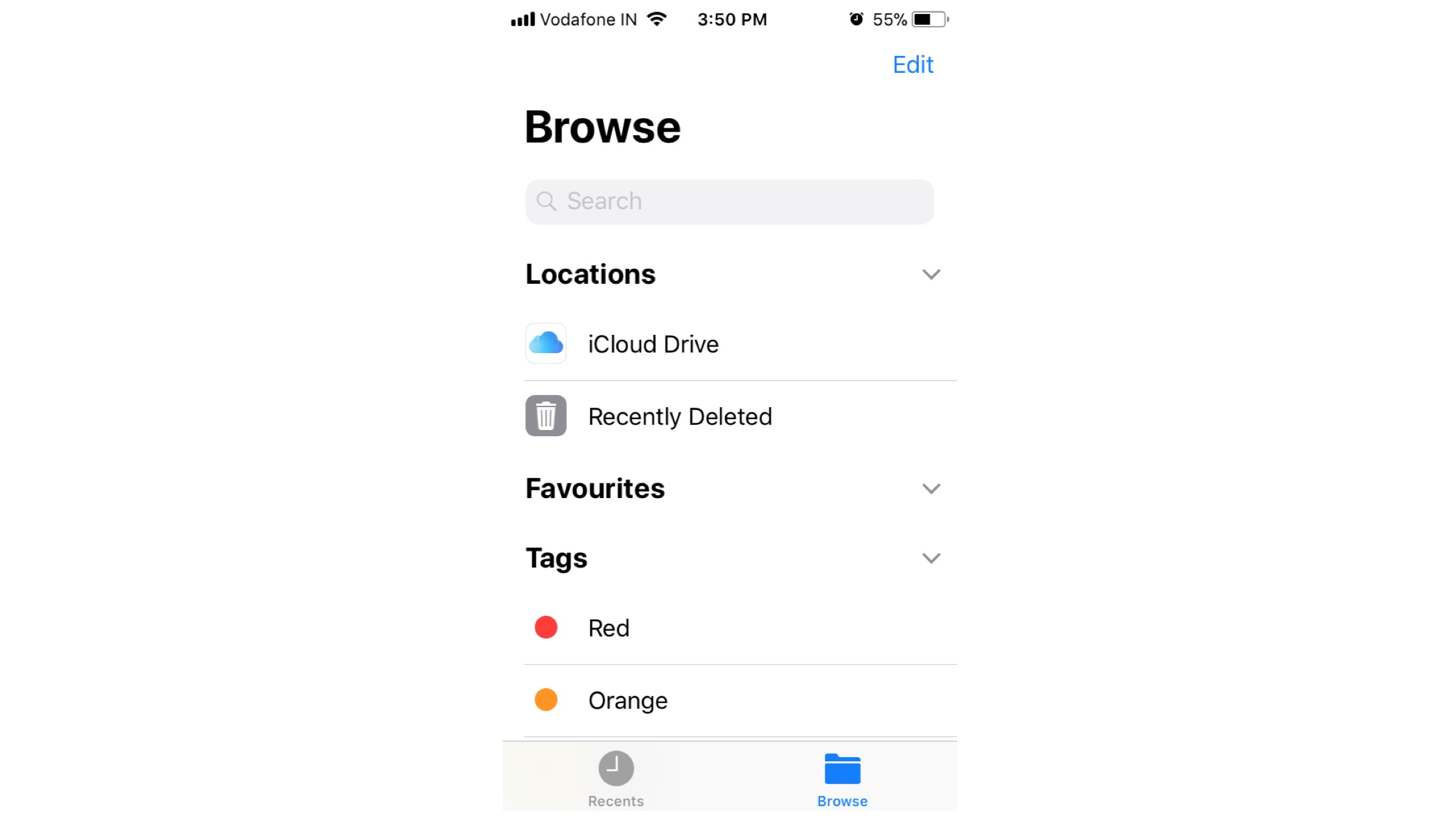Switch to the Recents tab
Screen dimensions: 1456x816
pyautogui.click(x=616, y=778)
